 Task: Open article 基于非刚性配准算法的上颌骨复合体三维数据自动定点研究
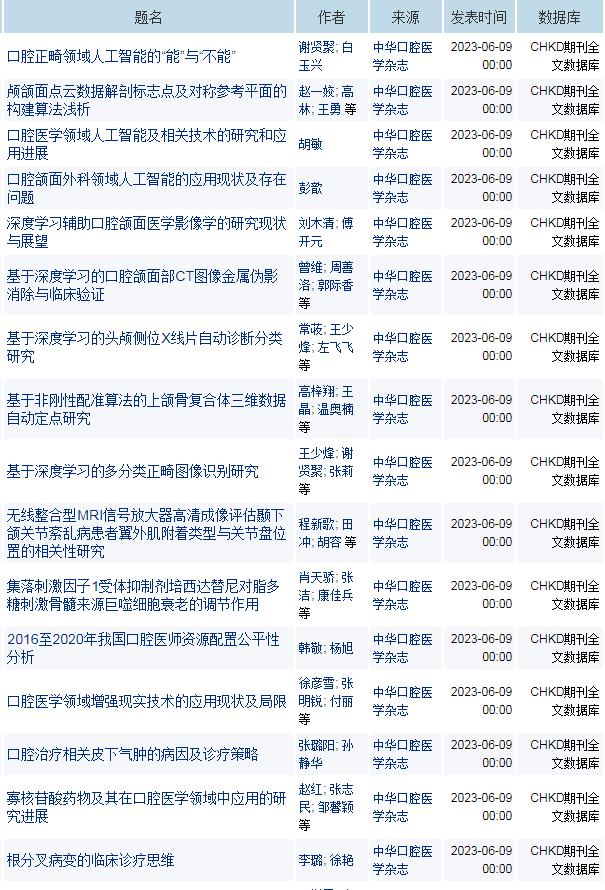tap(146, 409)
